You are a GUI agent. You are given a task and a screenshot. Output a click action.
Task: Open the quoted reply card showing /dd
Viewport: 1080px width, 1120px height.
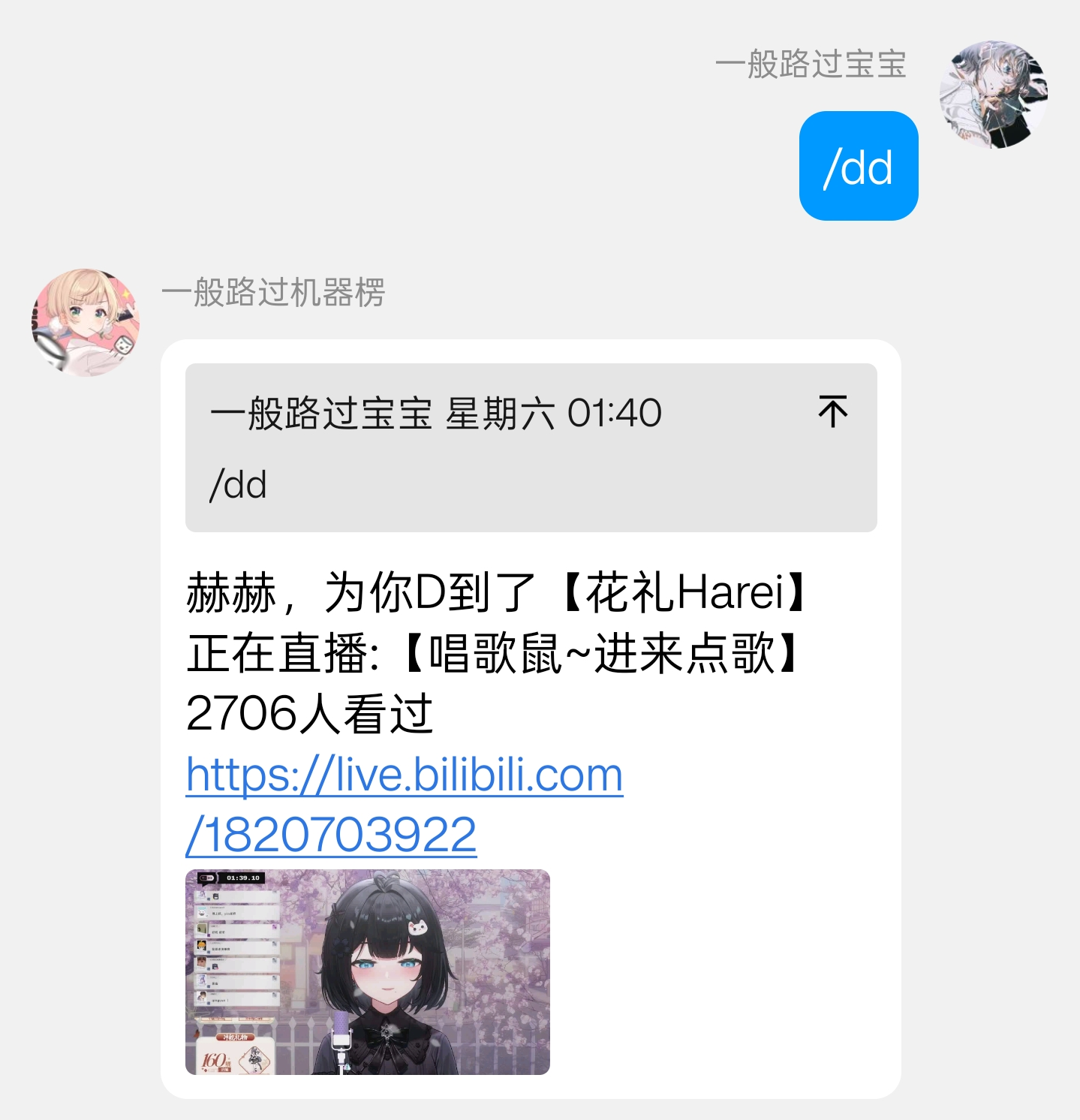530,449
